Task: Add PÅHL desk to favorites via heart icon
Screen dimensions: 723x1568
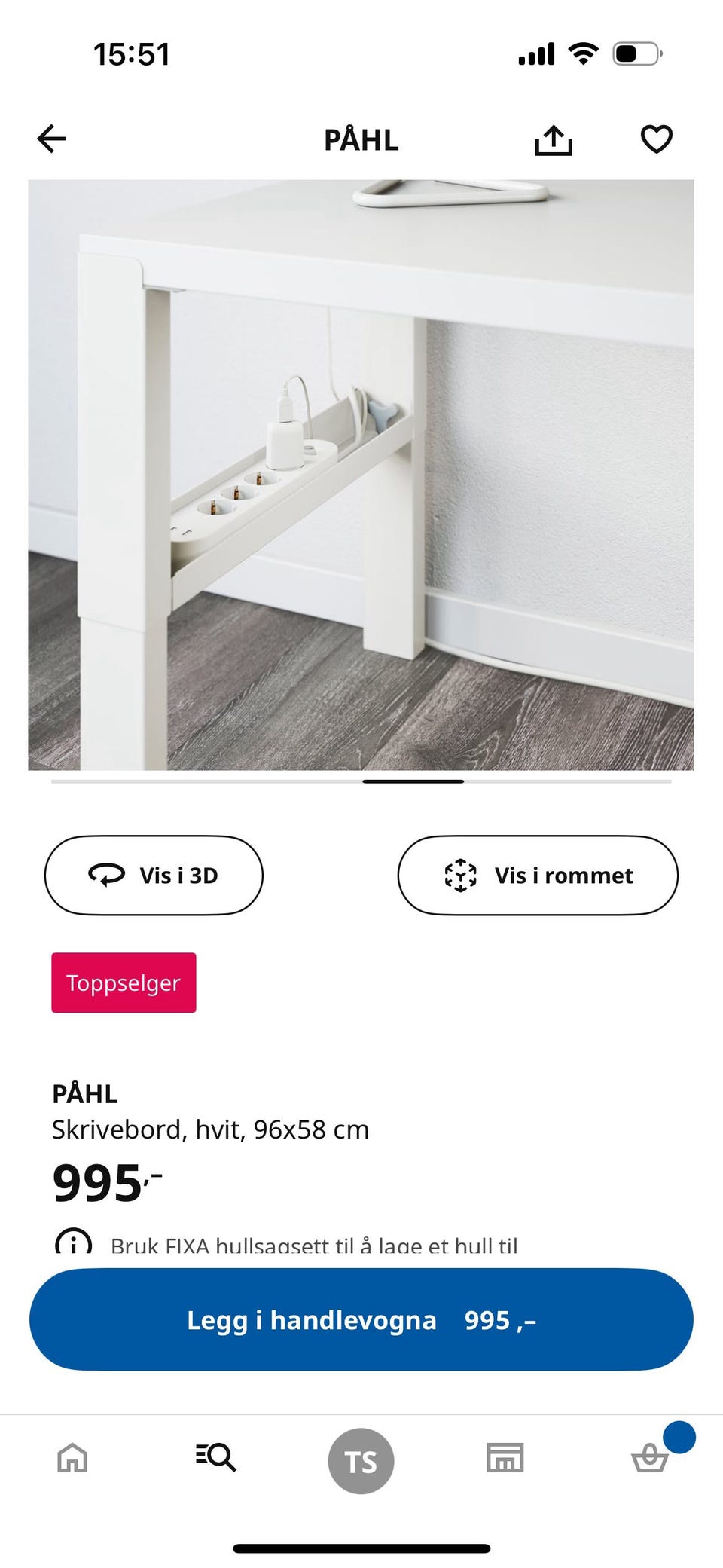Action: tap(655, 139)
